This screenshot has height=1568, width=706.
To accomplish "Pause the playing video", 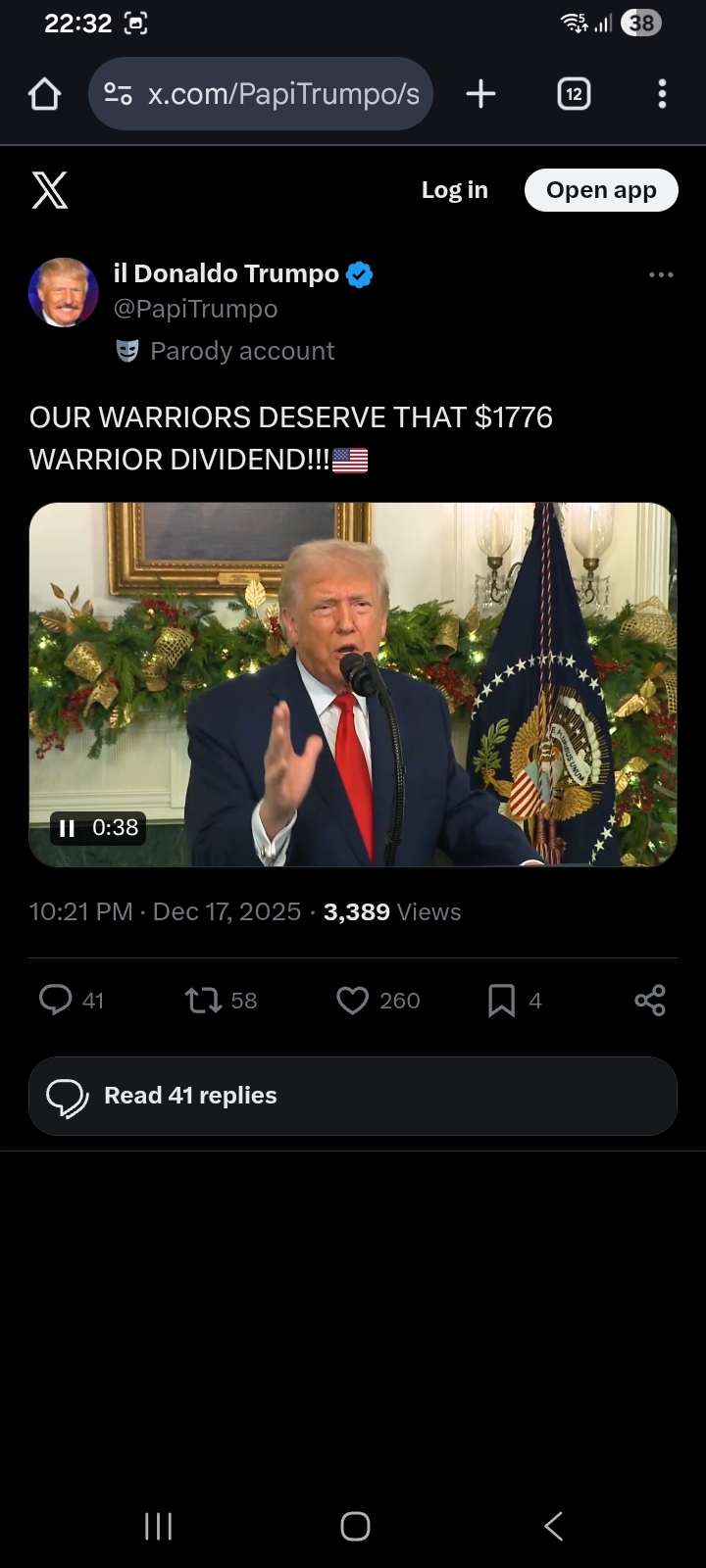I will click(x=68, y=828).
